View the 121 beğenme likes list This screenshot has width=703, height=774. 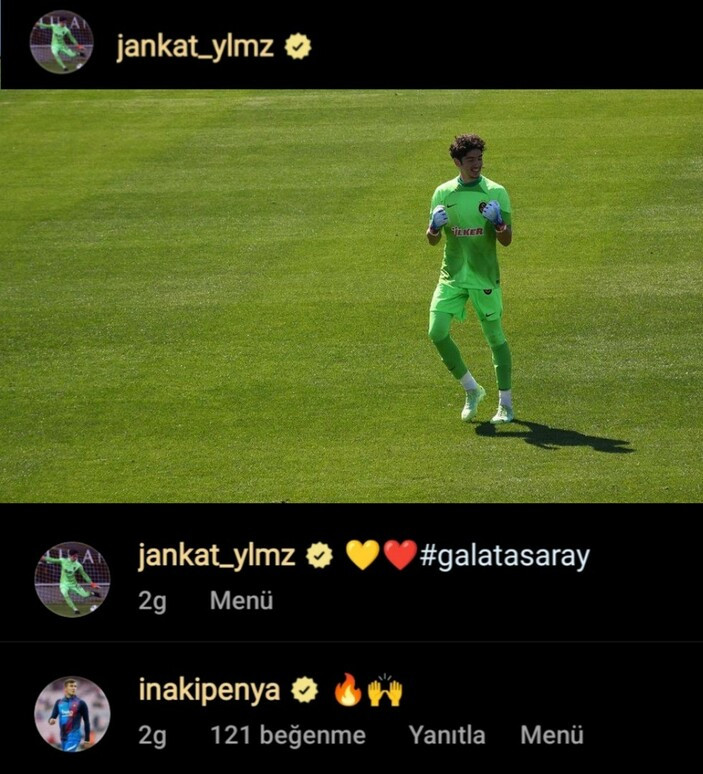click(x=288, y=735)
